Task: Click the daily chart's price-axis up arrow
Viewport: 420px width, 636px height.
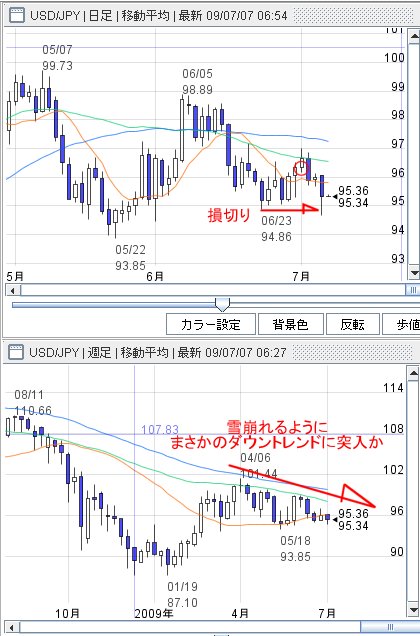Action: point(414,37)
